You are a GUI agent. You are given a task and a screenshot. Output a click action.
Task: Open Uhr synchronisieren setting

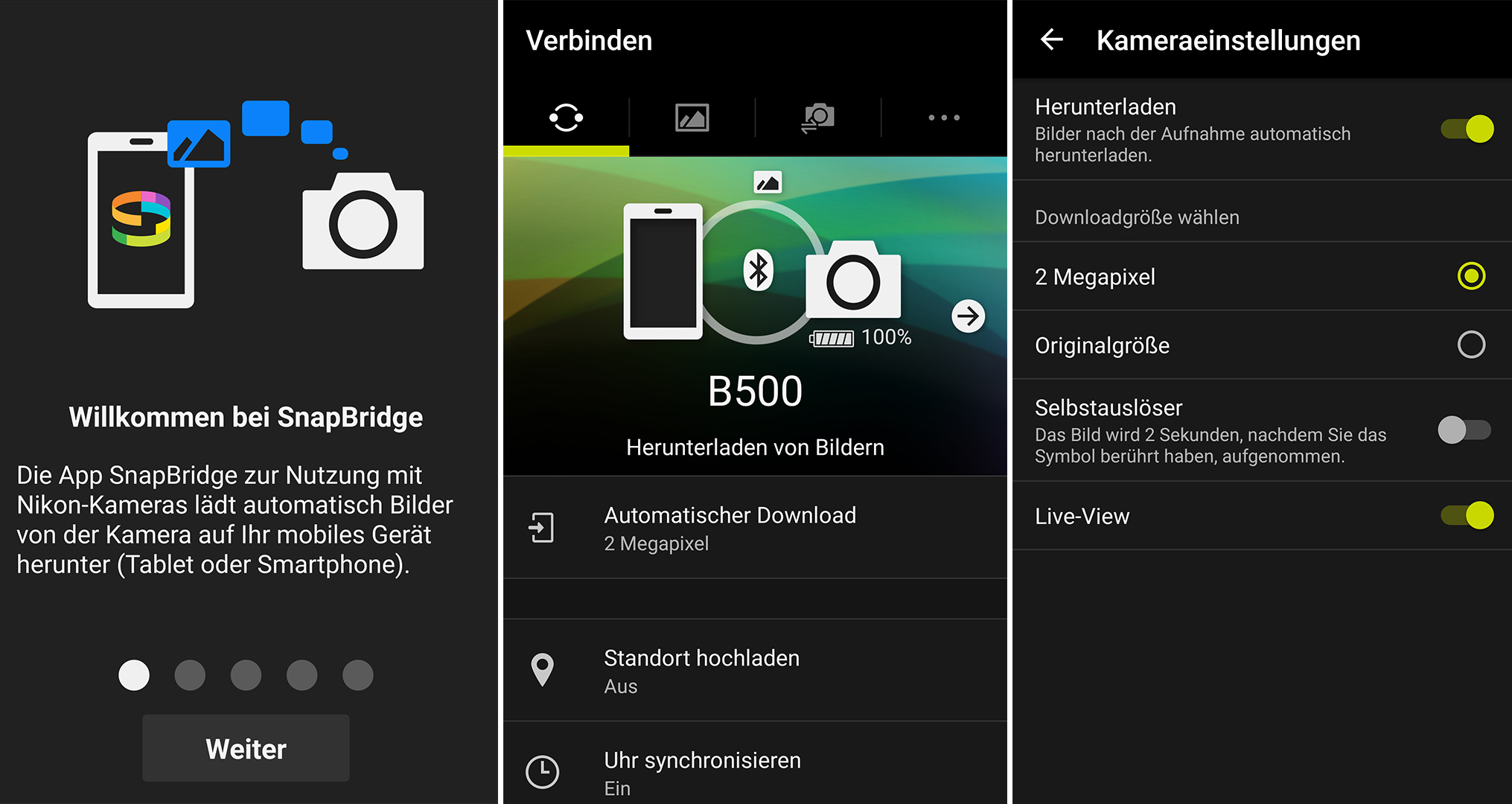[x=755, y=772]
